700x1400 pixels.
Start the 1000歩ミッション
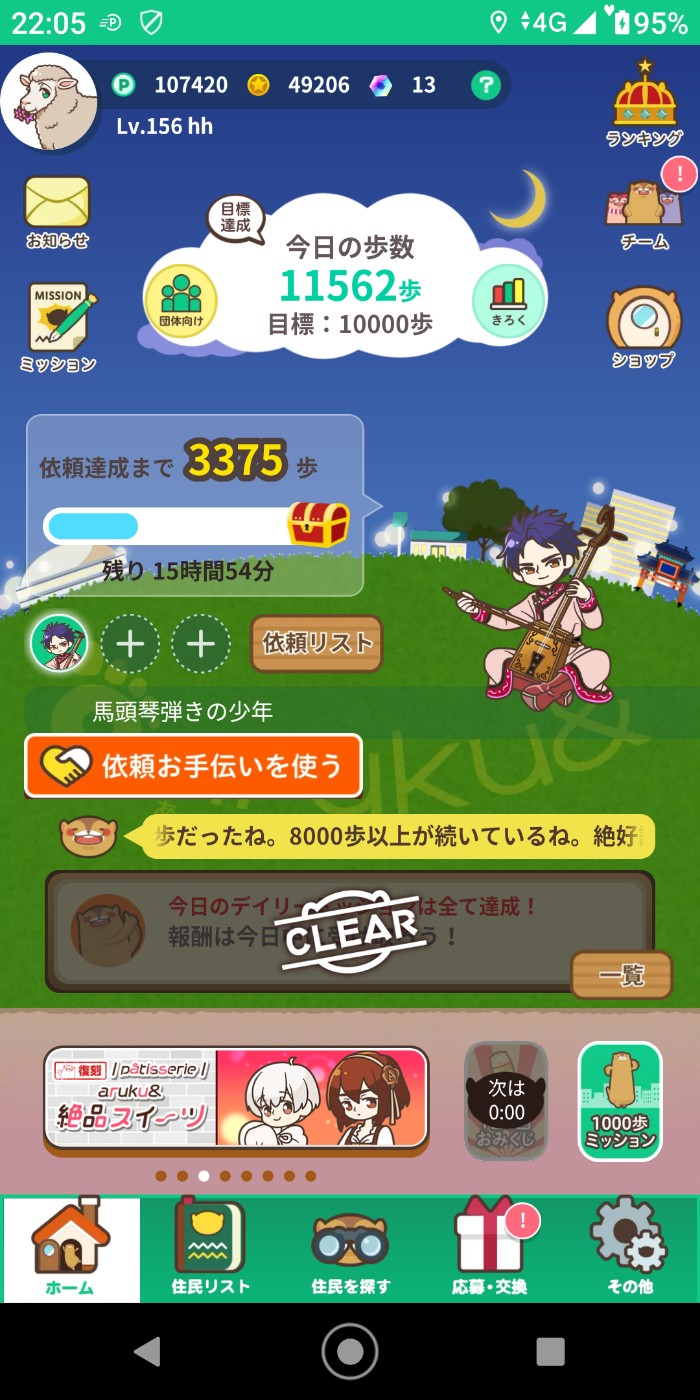coord(620,1100)
